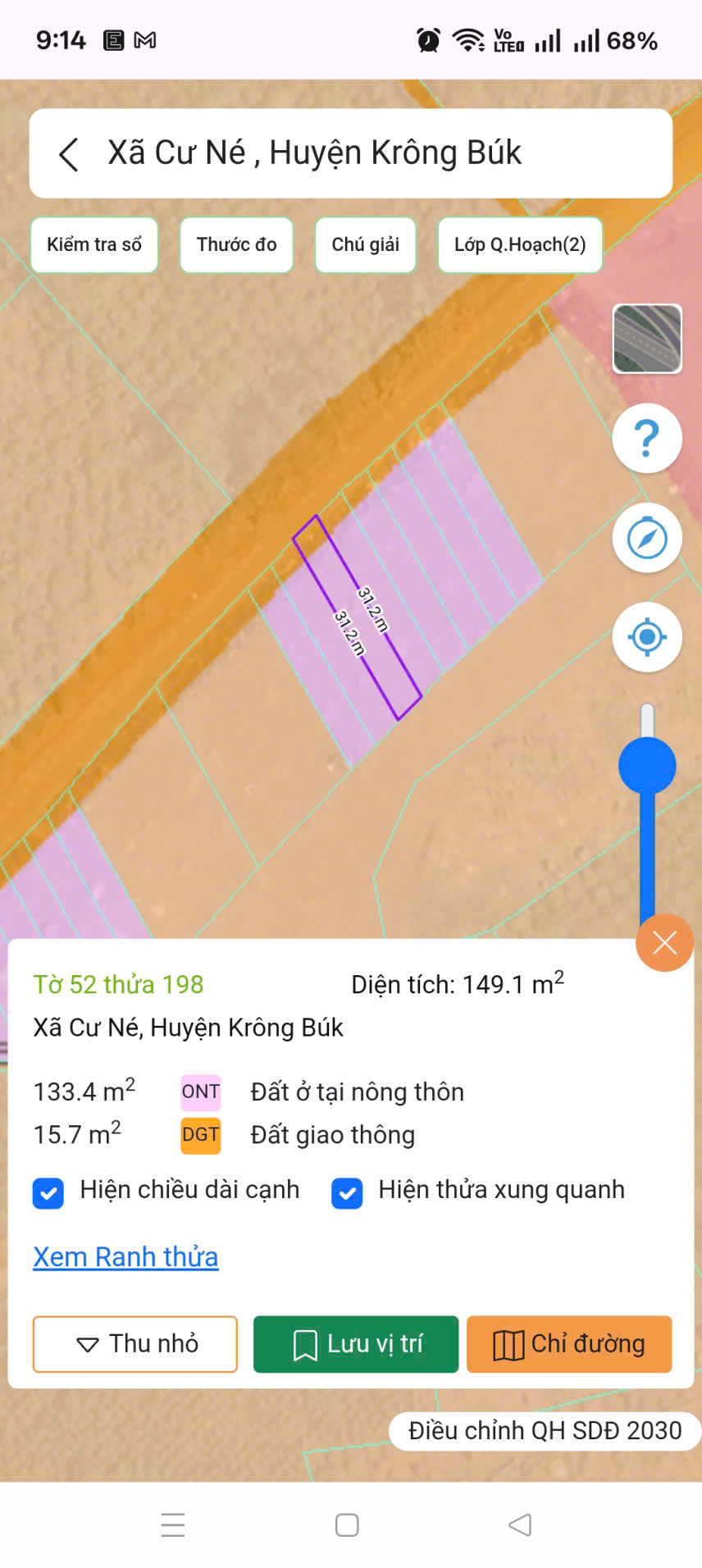Viewport: 702px width, 1568px height.
Task: Tap the blue opacity slider handle
Action: 647,766
